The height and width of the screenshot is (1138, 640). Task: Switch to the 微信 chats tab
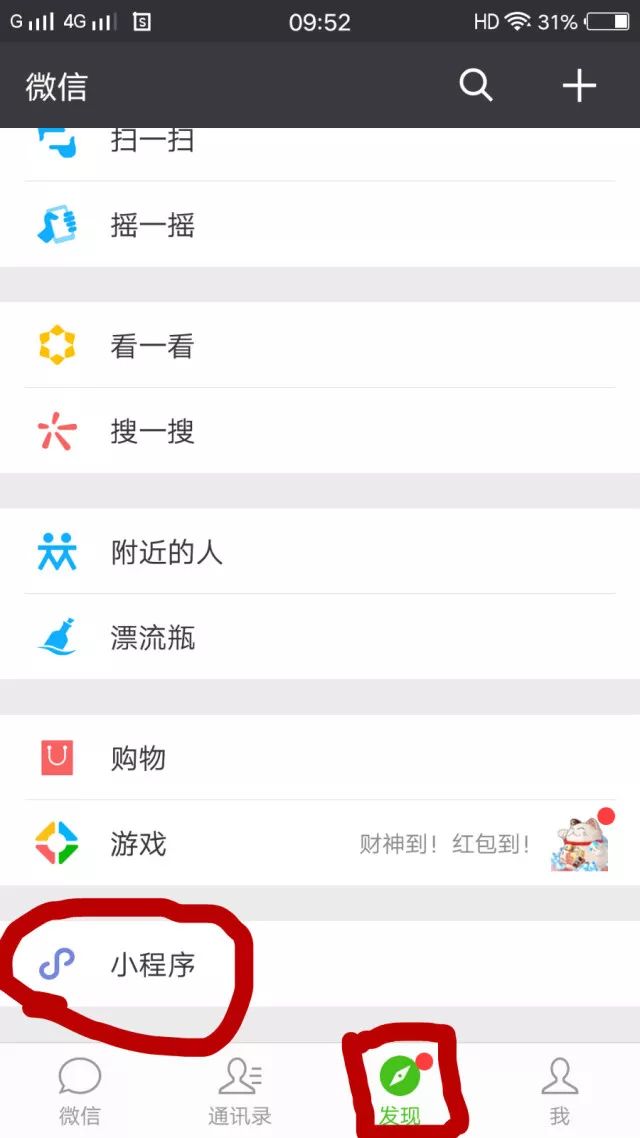(80, 1091)
